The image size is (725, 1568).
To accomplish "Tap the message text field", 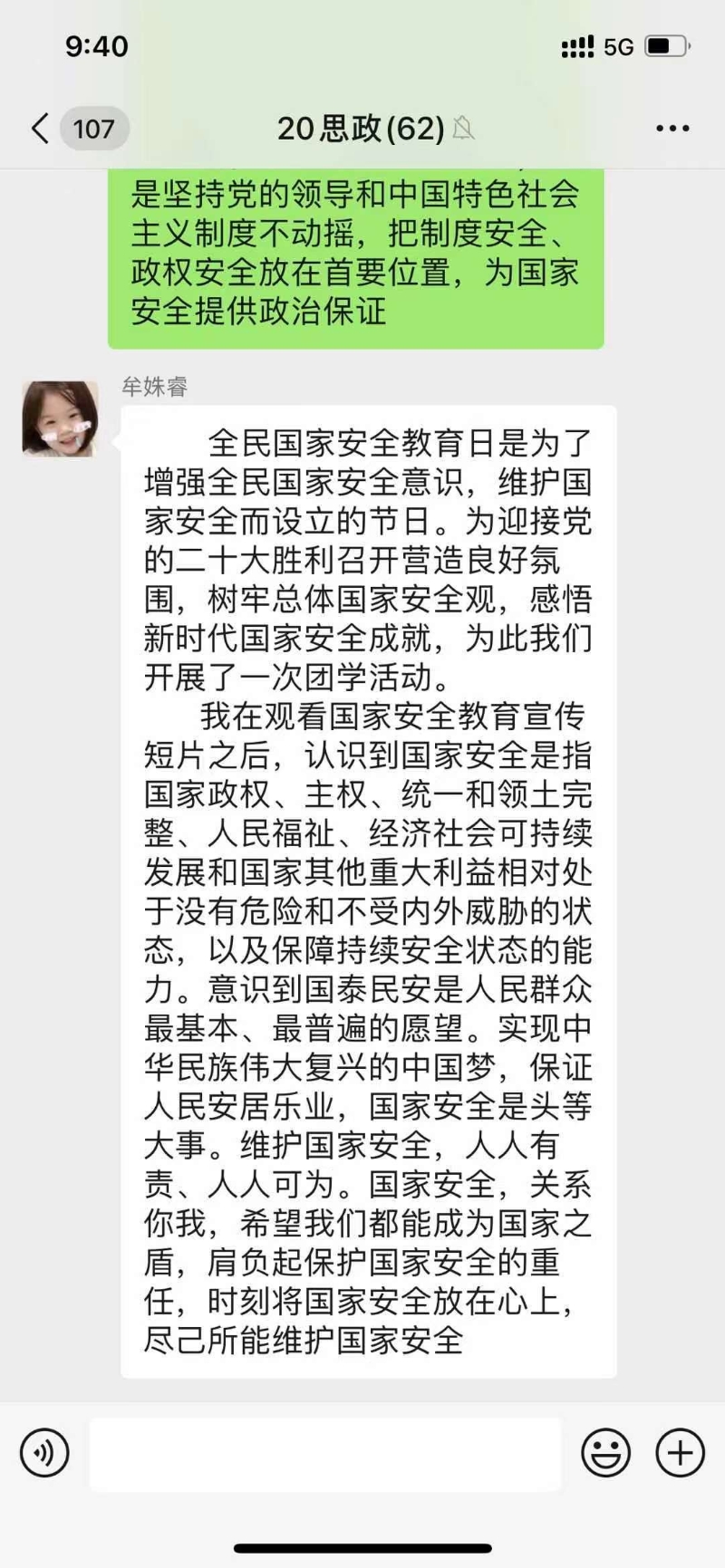I will point(324,1453).
